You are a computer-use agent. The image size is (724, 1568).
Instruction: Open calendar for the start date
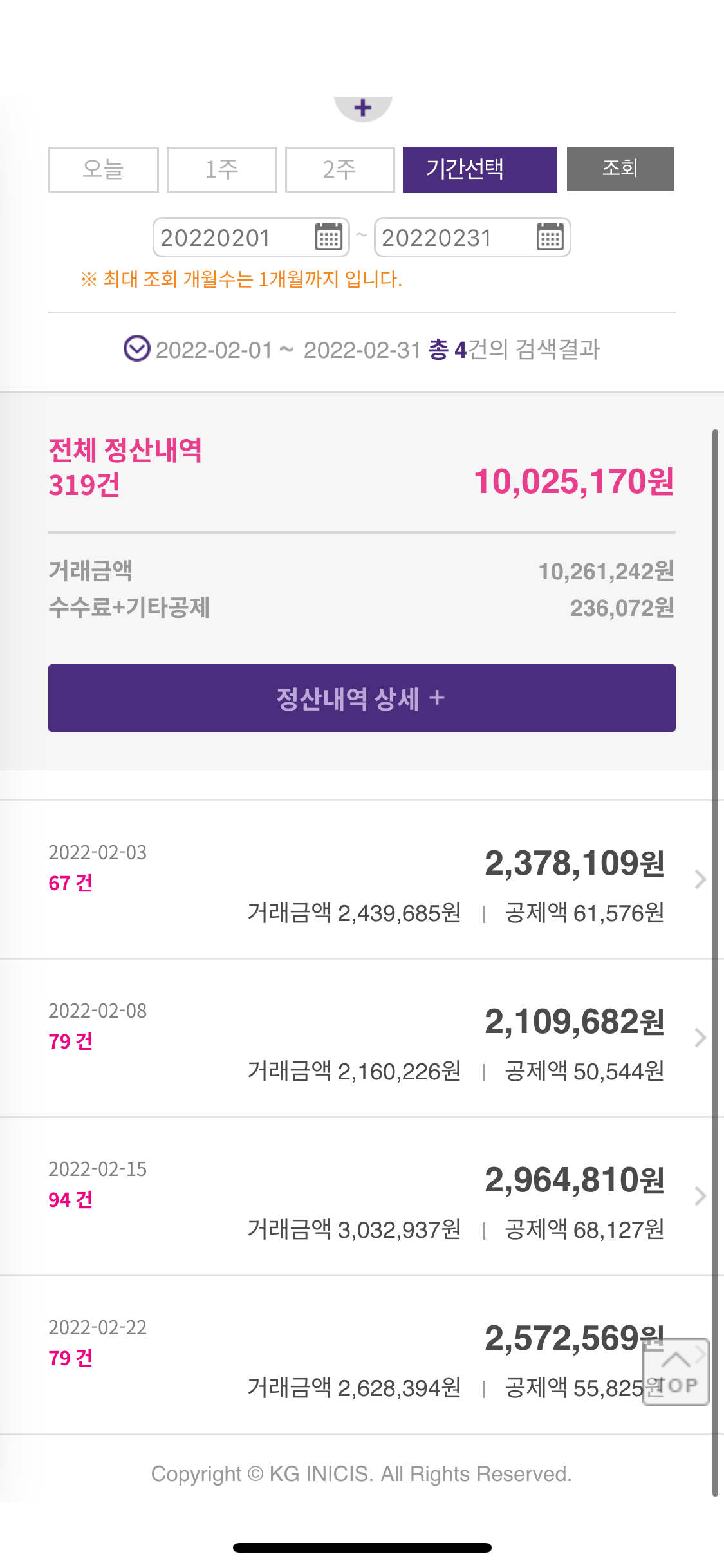coord(329,237)
